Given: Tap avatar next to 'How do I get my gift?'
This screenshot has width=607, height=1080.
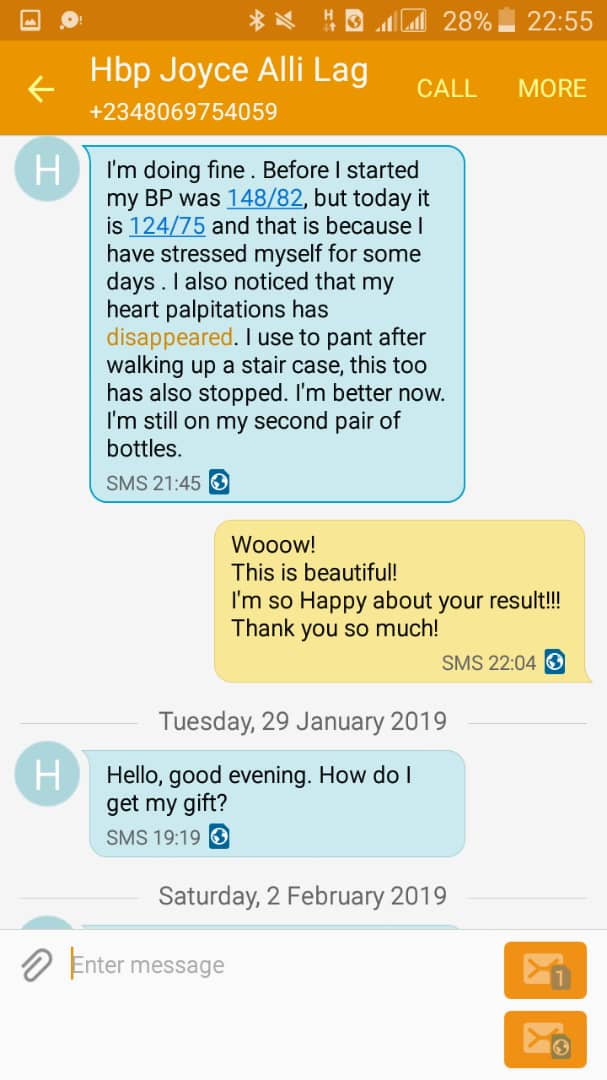Looking at the screenshot, I should pyautogui.click(x=47, y=774).
